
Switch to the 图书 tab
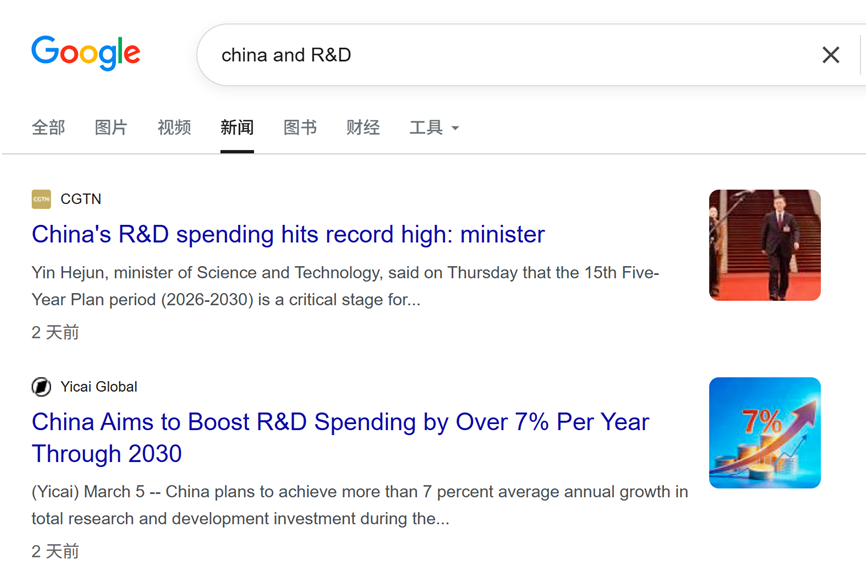point(300,127)
